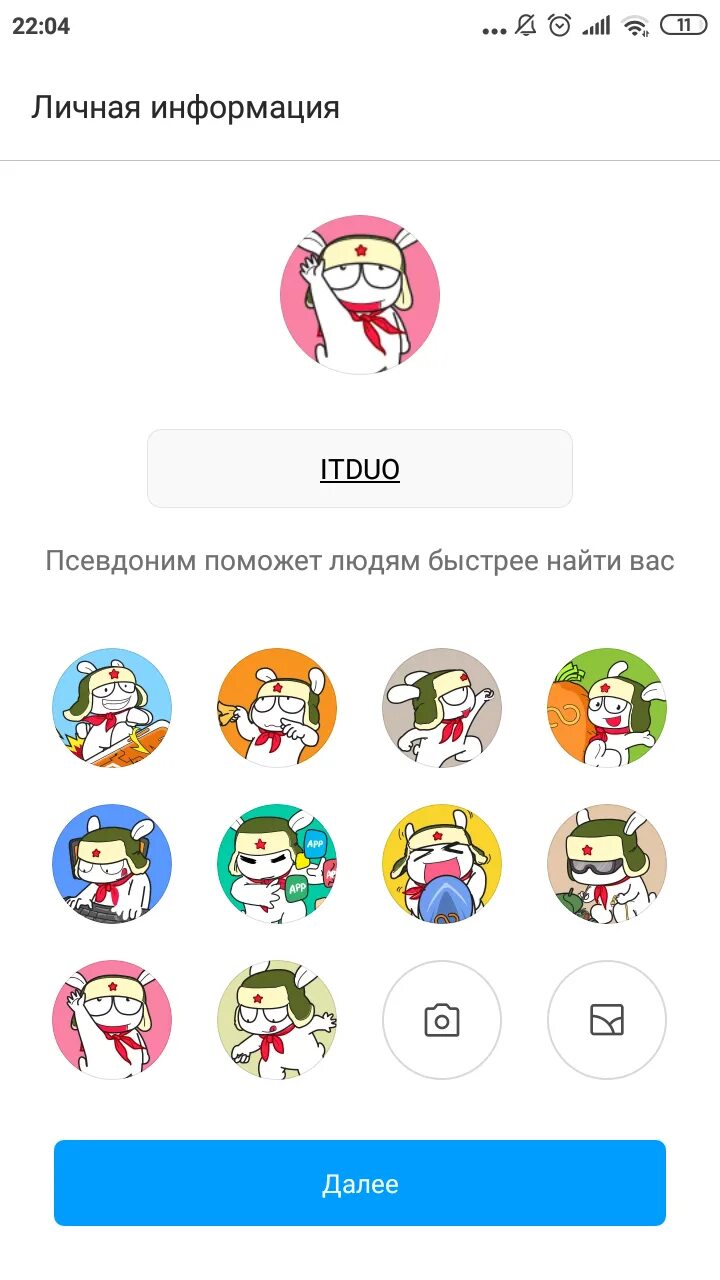
Task: Select the light-blue background rabbit avatar
Action: point(112,708)
